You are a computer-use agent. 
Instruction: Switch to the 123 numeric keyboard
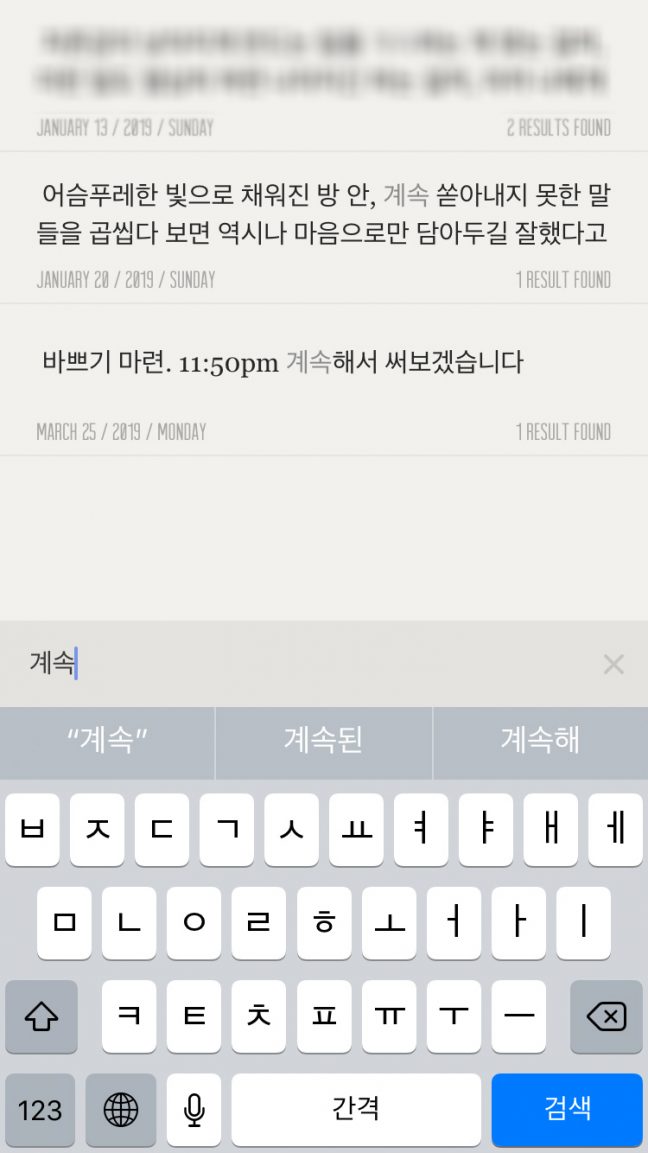[40, 1108]
